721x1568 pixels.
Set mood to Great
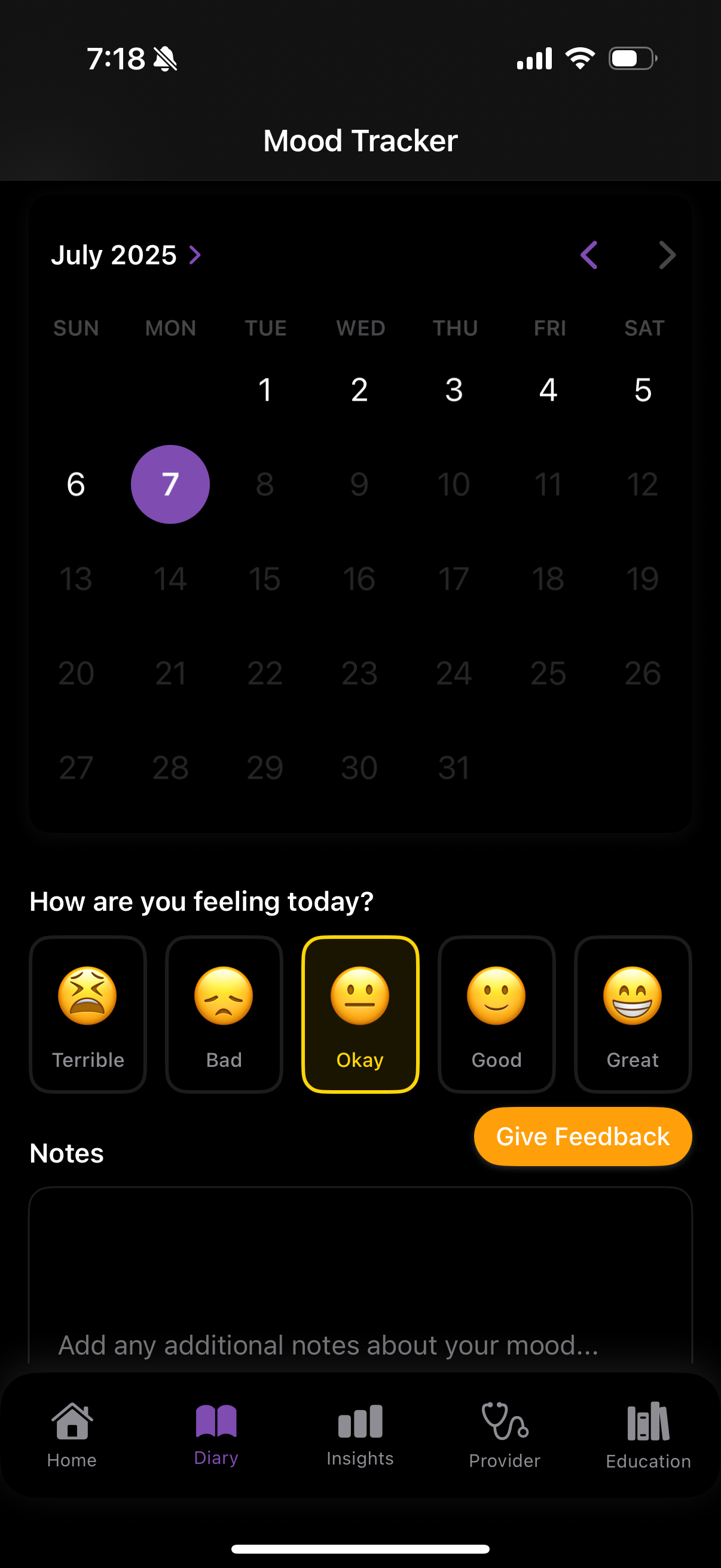coord(633,1014)
